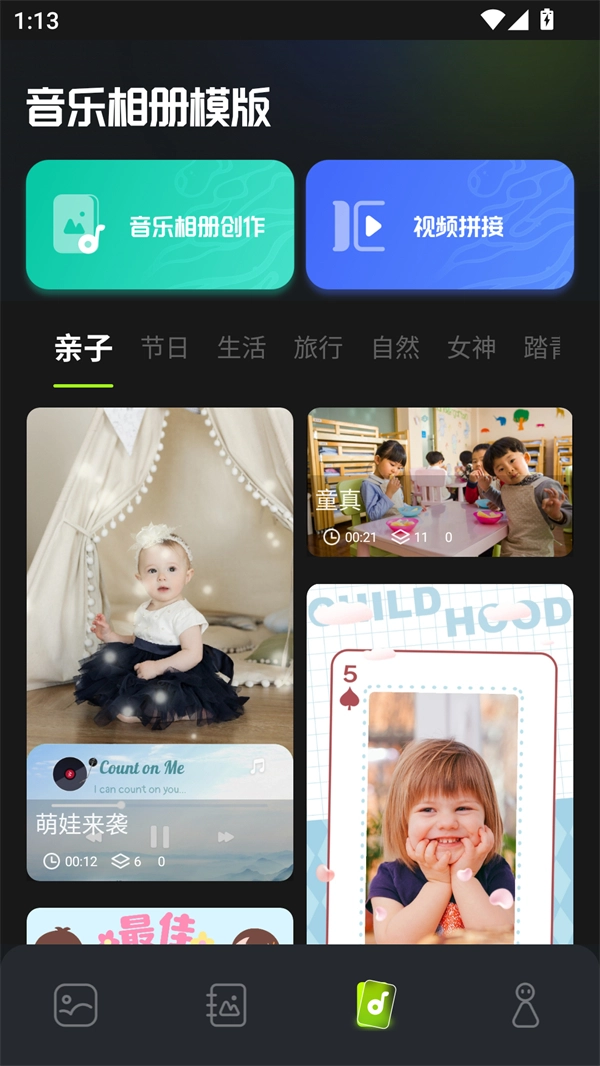
Task: Switch to the 节日 tab
Action: tap(164, 348)
